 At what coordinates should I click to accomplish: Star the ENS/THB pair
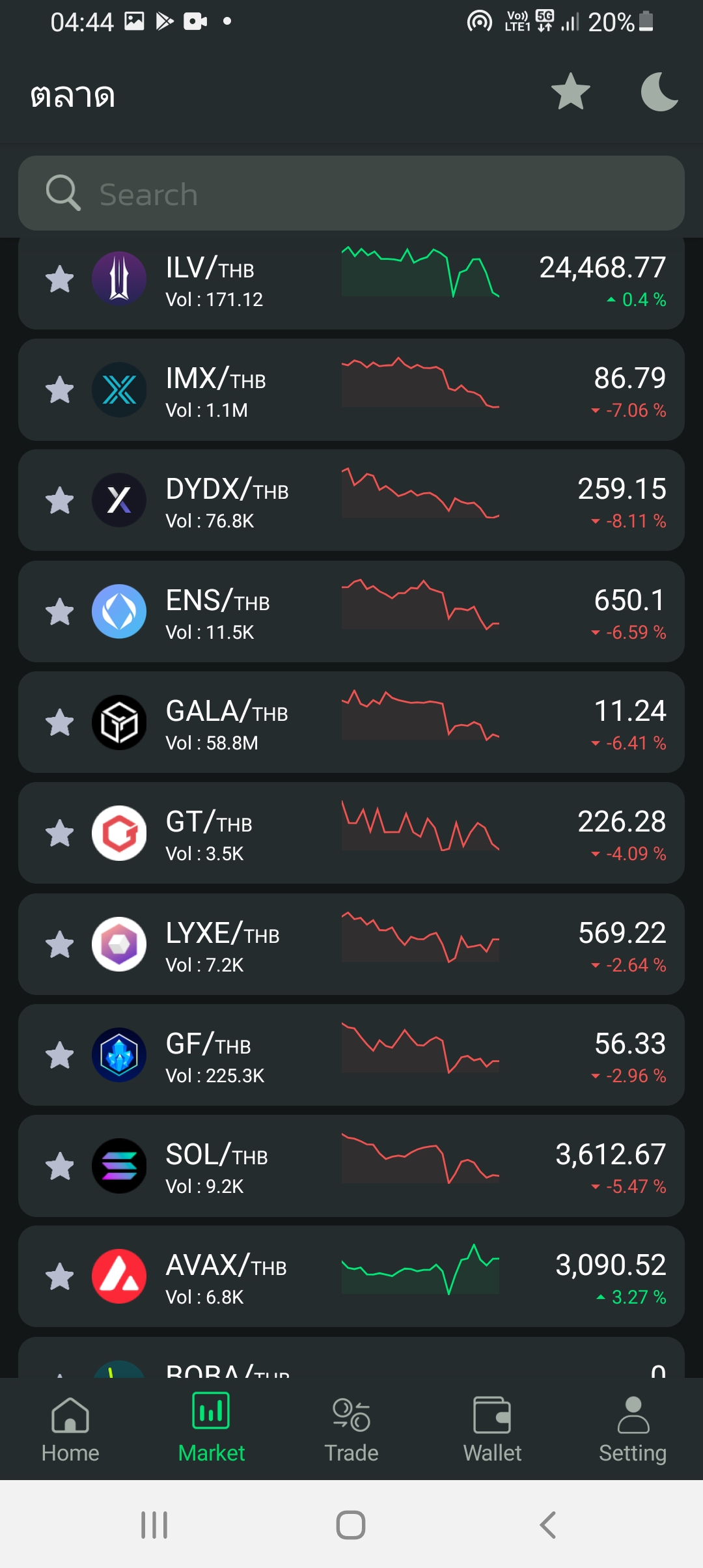(x=60, y=612)
